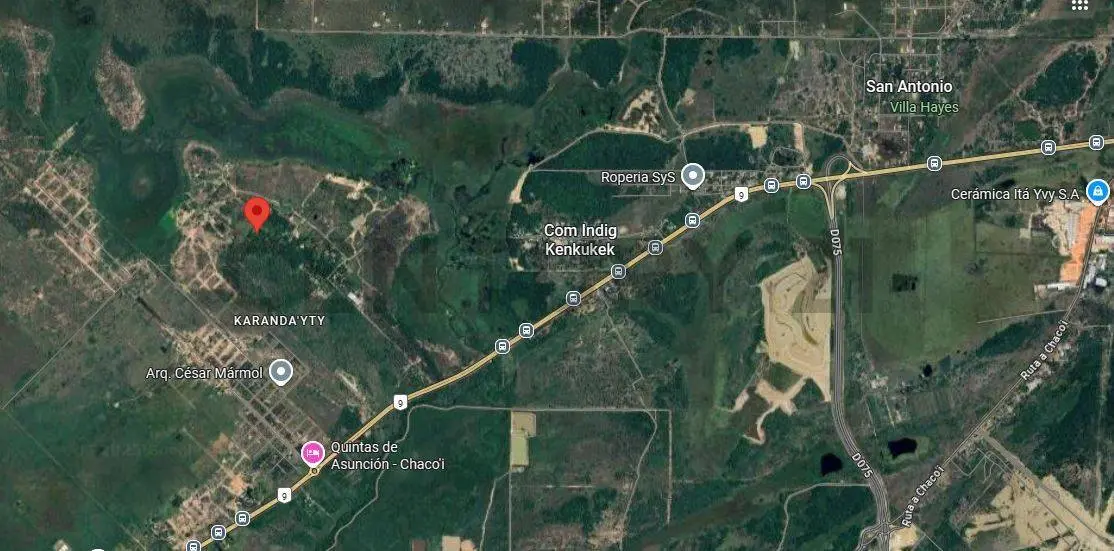The image size is (1114, 551).
Task: Open the Roperia SyS place marker
Action: tap(692, 177)
